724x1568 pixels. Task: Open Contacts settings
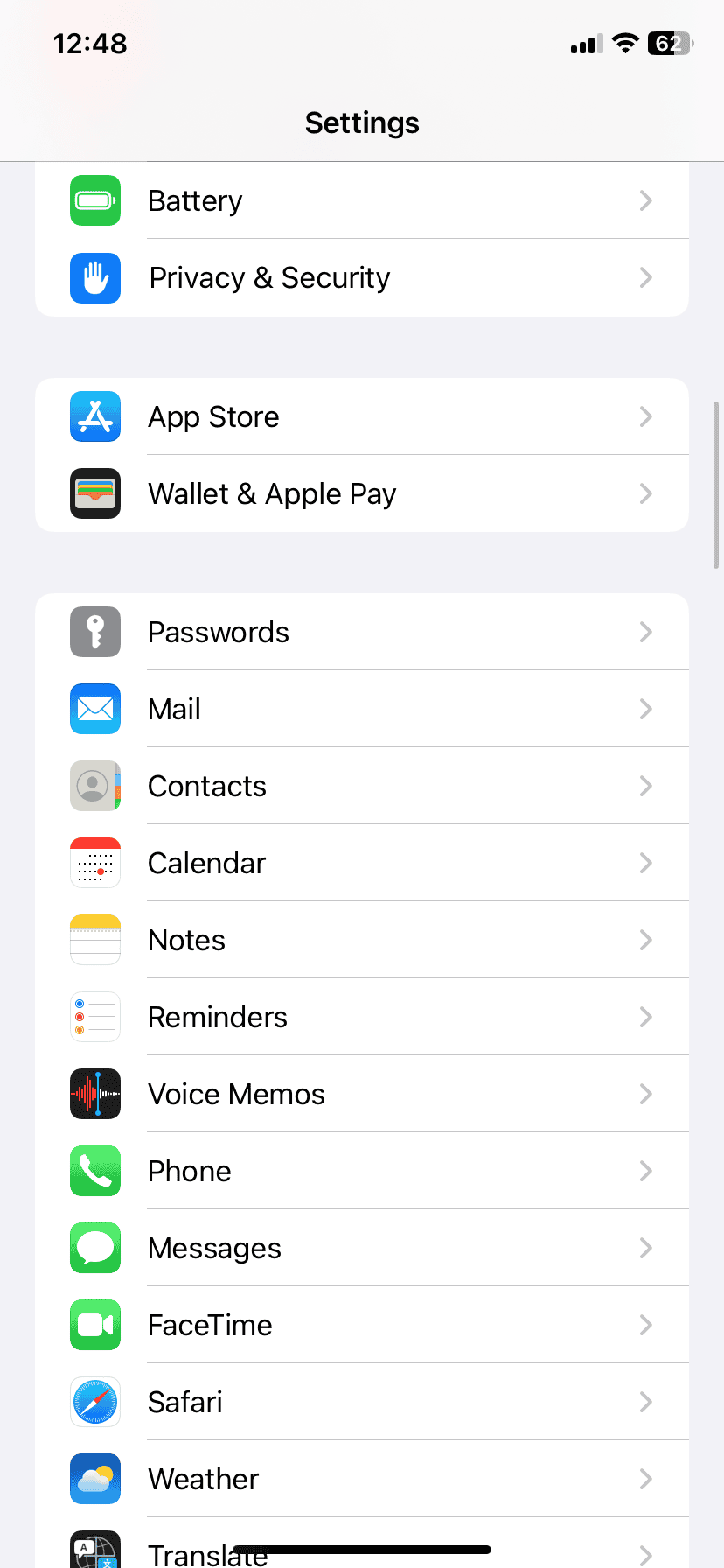(x=362, y=786)
